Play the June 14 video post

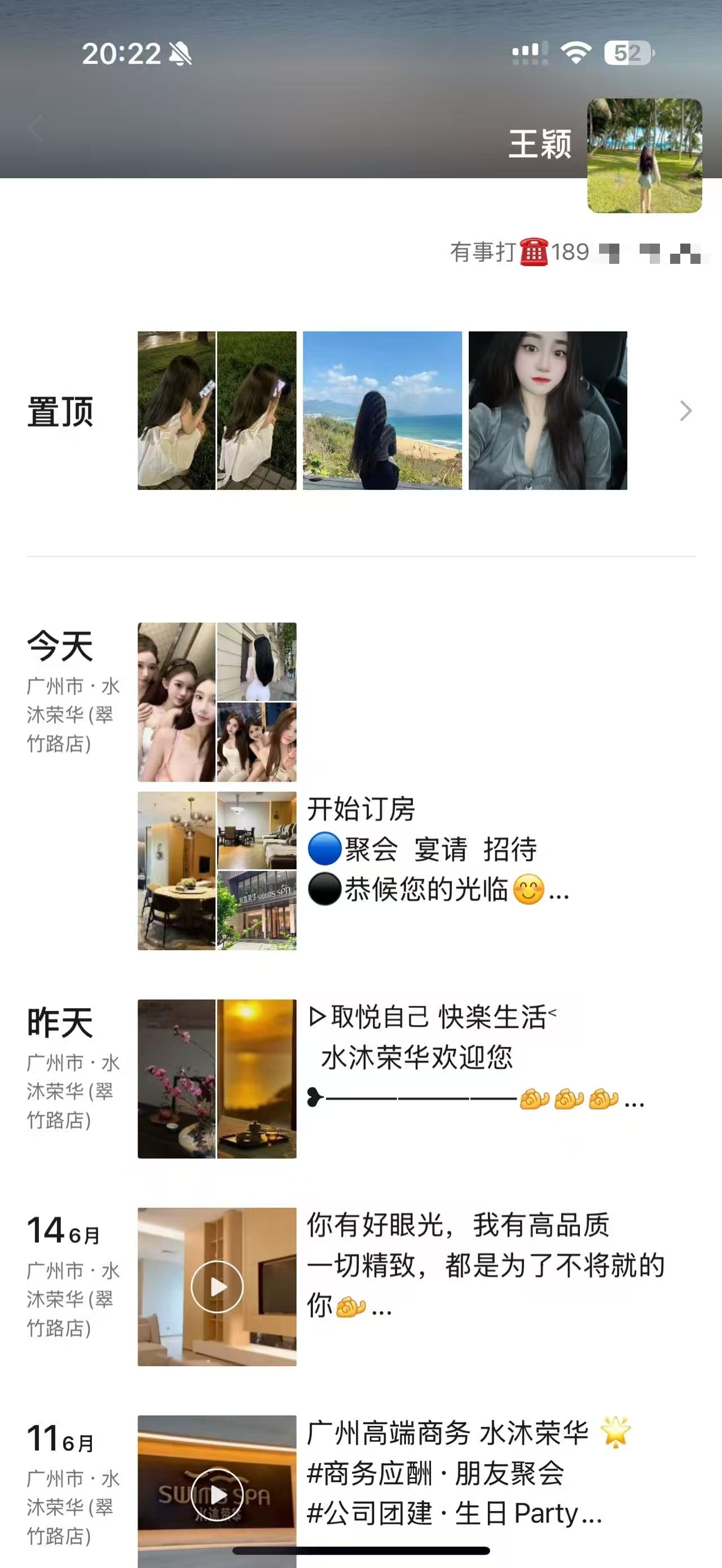coord(217,1287)
